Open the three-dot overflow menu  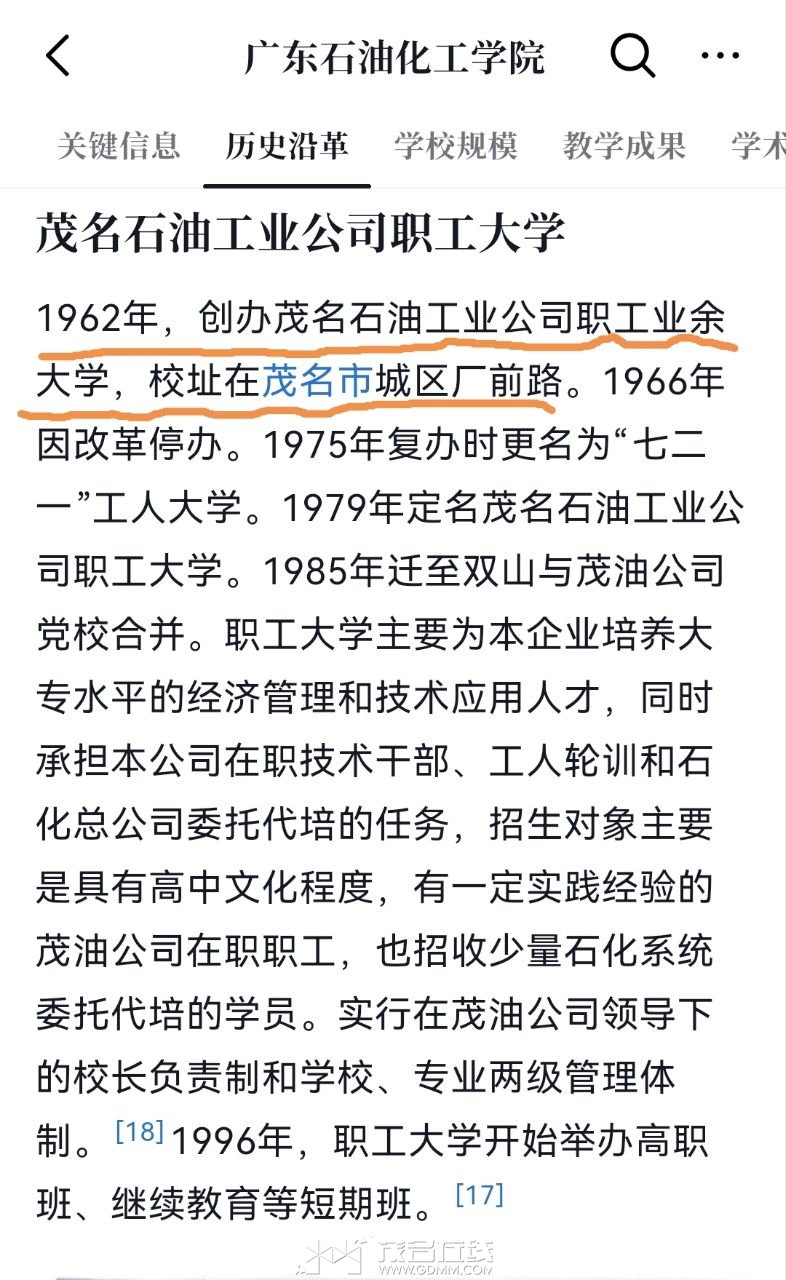720,56
